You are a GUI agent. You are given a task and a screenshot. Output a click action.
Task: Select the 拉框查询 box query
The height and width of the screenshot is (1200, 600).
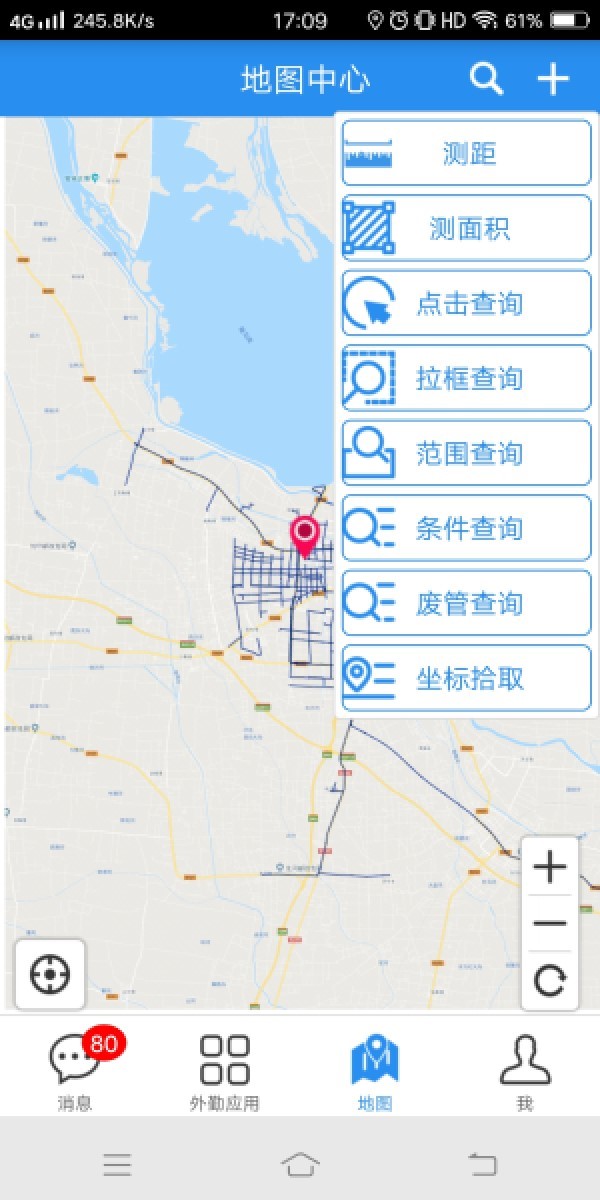[x=466, y=378]
